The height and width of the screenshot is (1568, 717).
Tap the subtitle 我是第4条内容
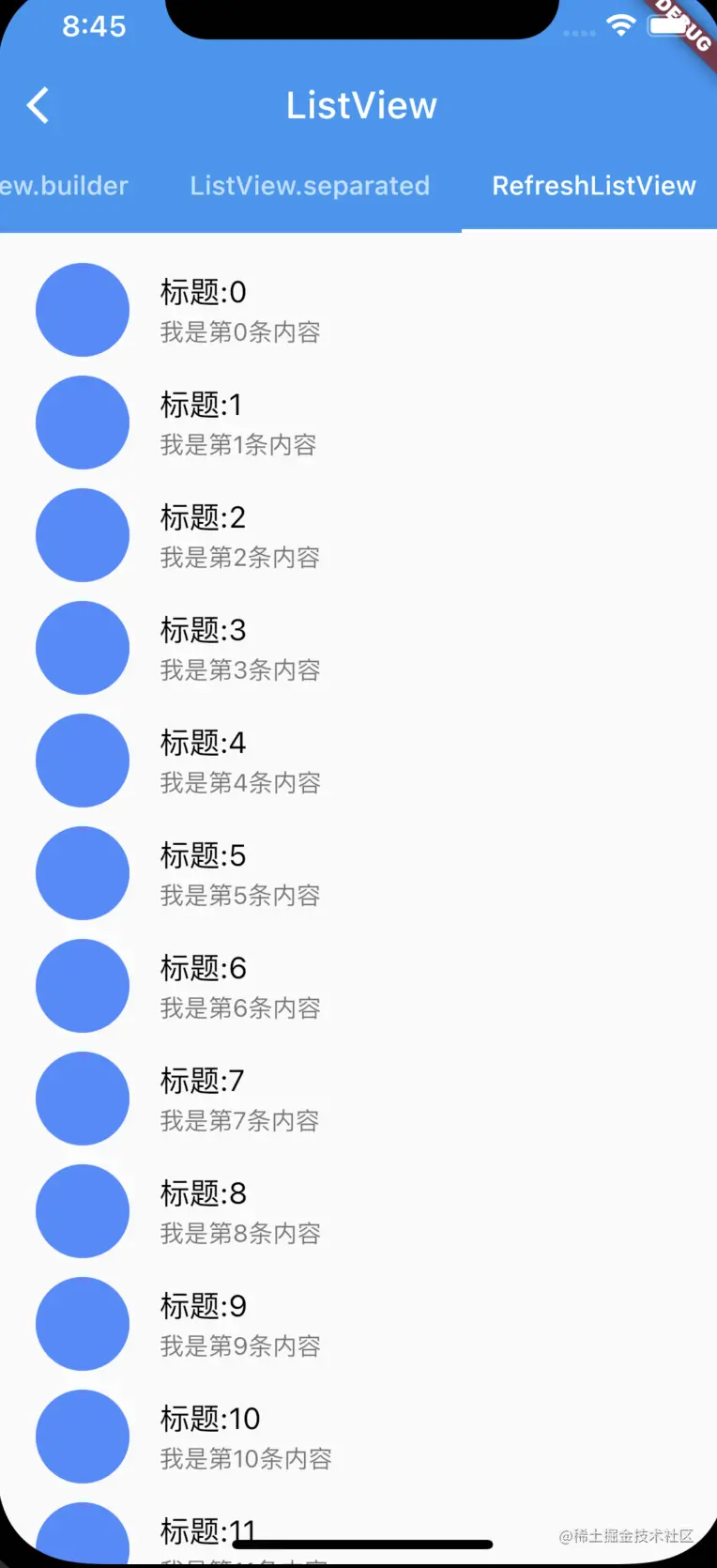pos(240,782)
